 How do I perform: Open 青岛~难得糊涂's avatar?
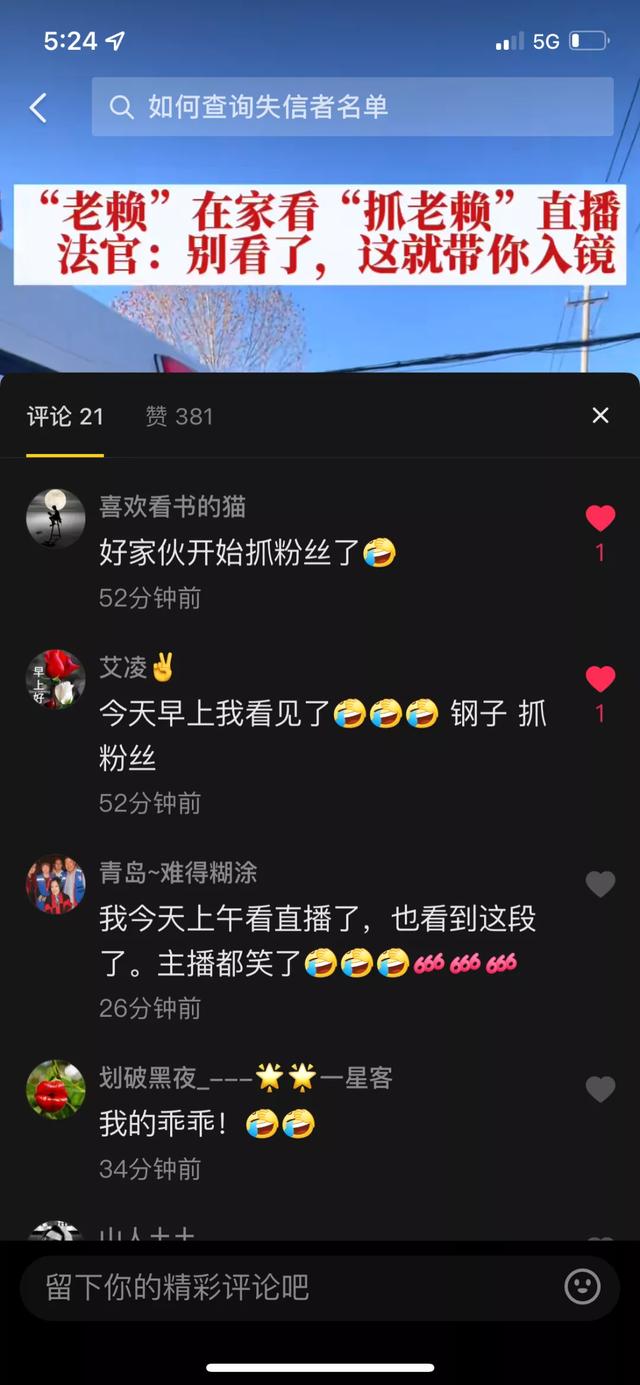pyautogui.click(x=55, y=884)
